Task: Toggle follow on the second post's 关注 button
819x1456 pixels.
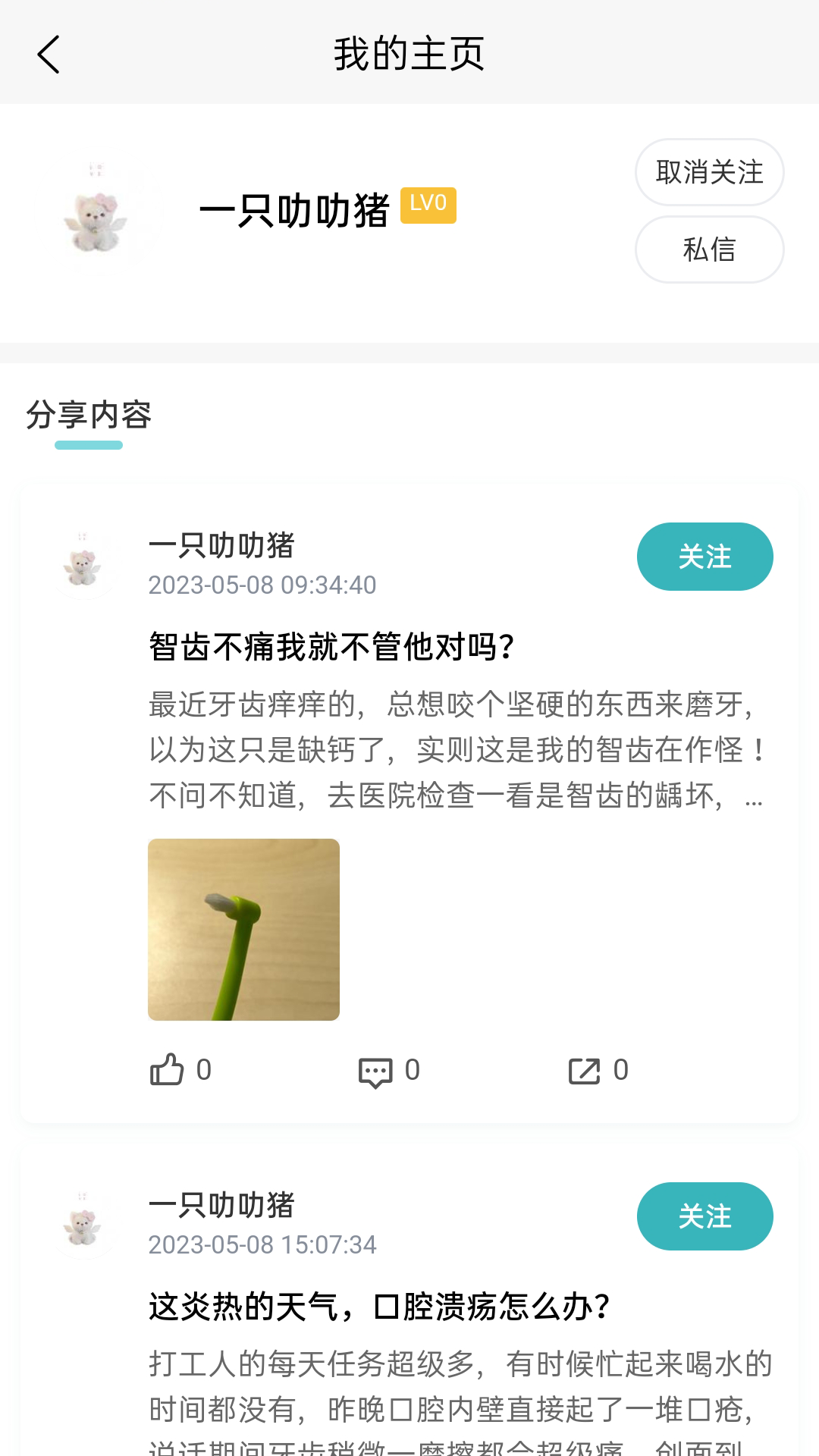Action: click(704, 1216)
